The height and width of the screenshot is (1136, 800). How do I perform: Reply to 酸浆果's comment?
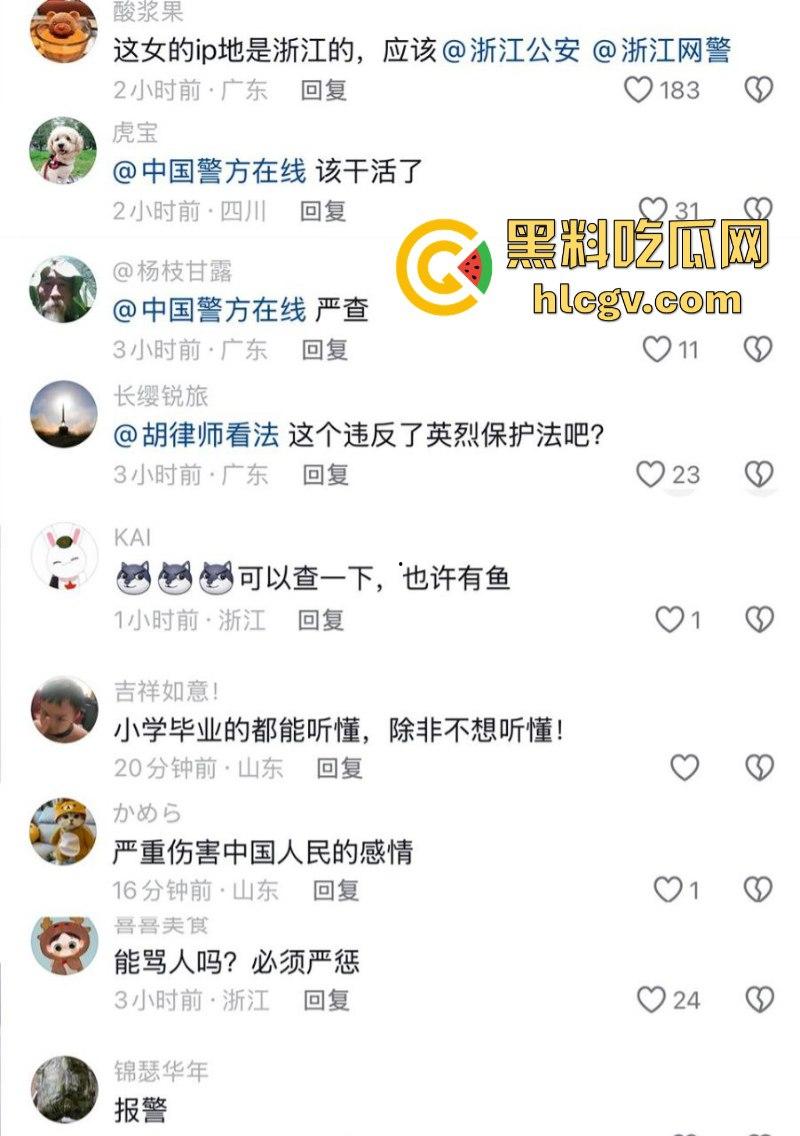(x=324, y=90)
